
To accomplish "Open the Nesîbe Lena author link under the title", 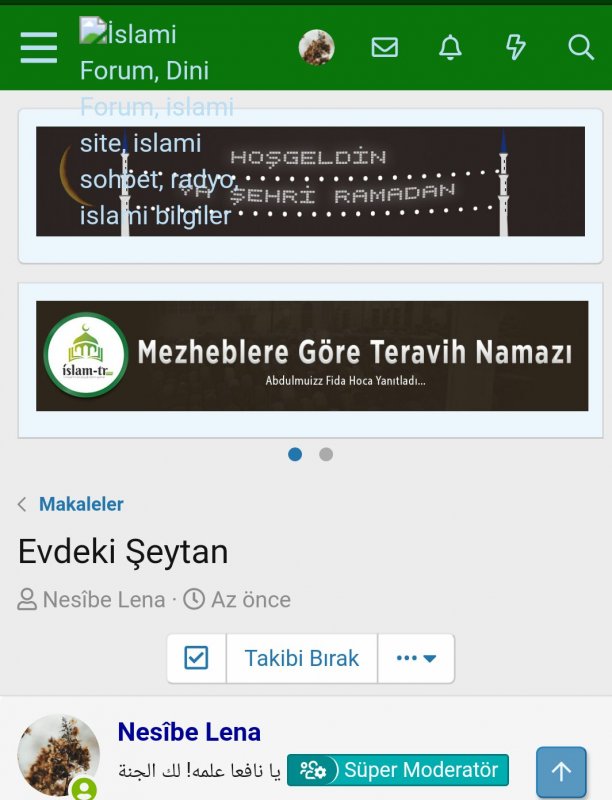I will [x=103, y=600].
